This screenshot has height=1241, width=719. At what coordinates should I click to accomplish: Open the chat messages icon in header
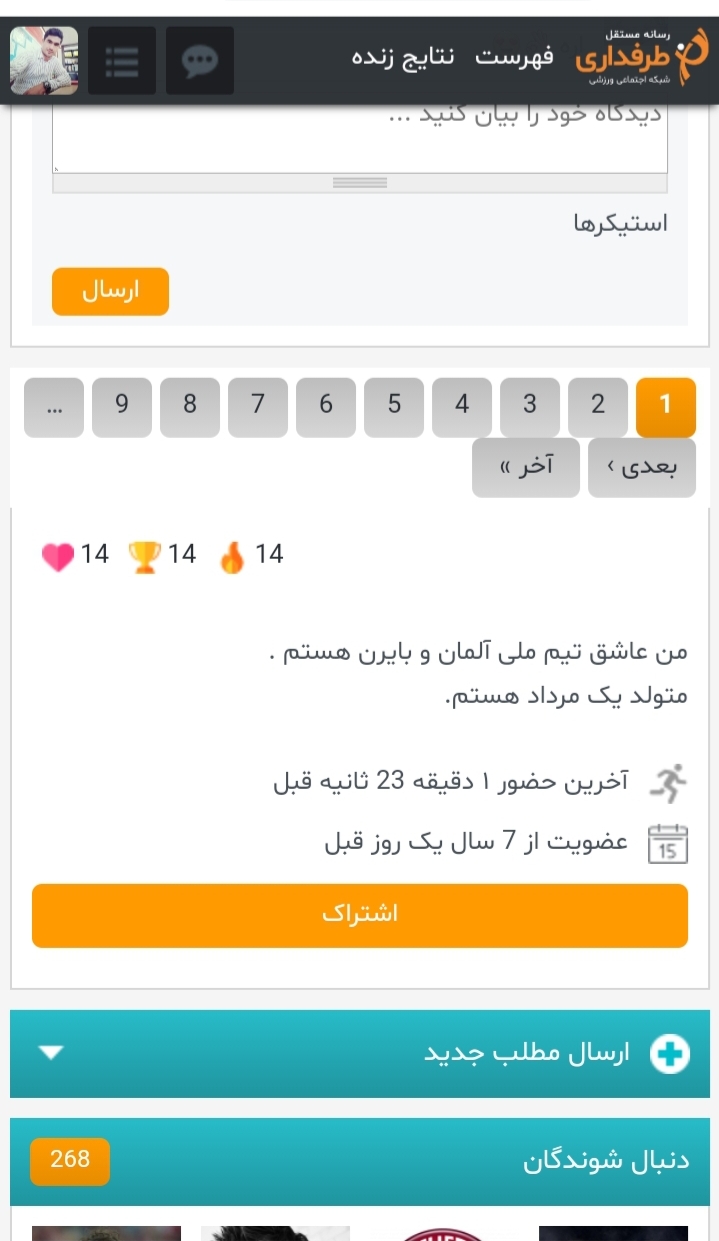tap(200, 61)
